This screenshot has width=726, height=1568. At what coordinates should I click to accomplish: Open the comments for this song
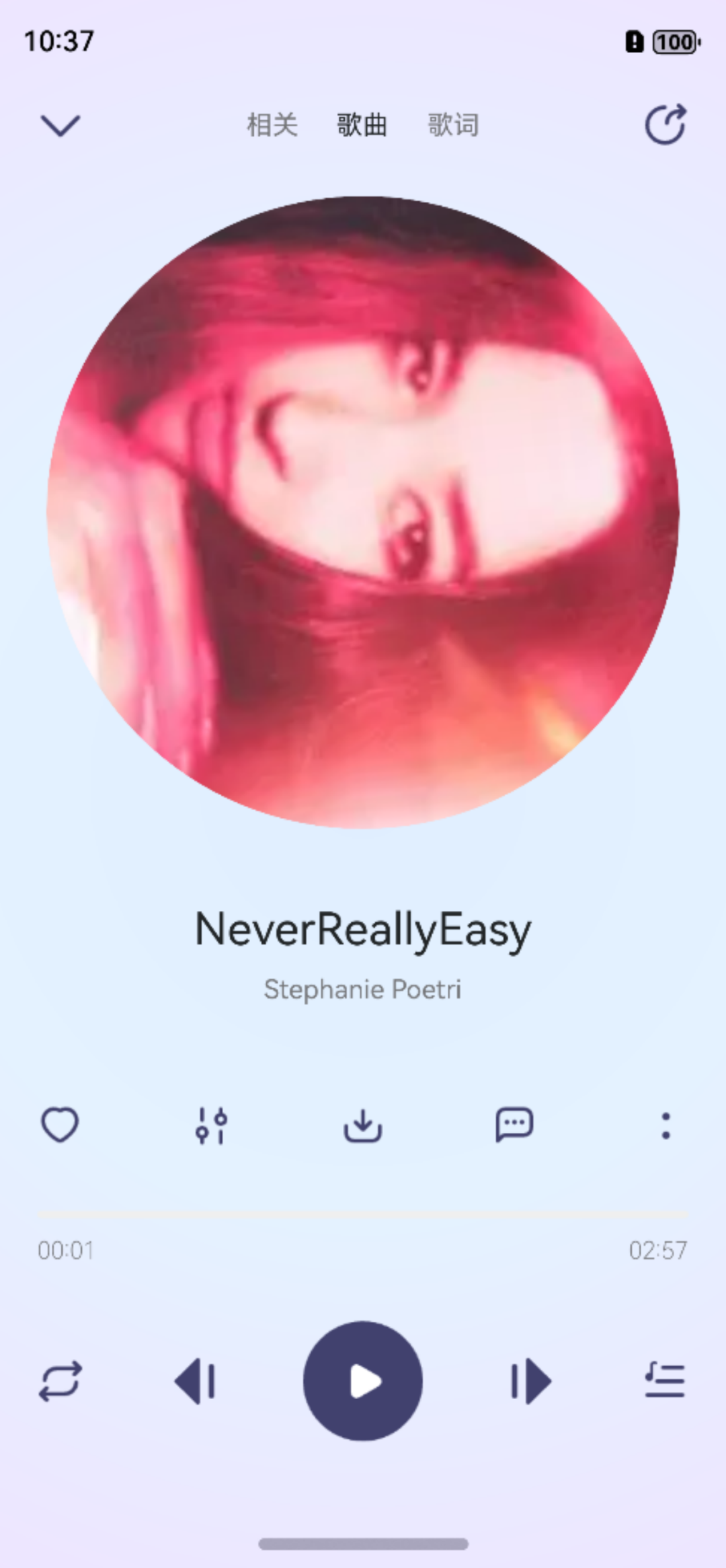pos(514,1125)
